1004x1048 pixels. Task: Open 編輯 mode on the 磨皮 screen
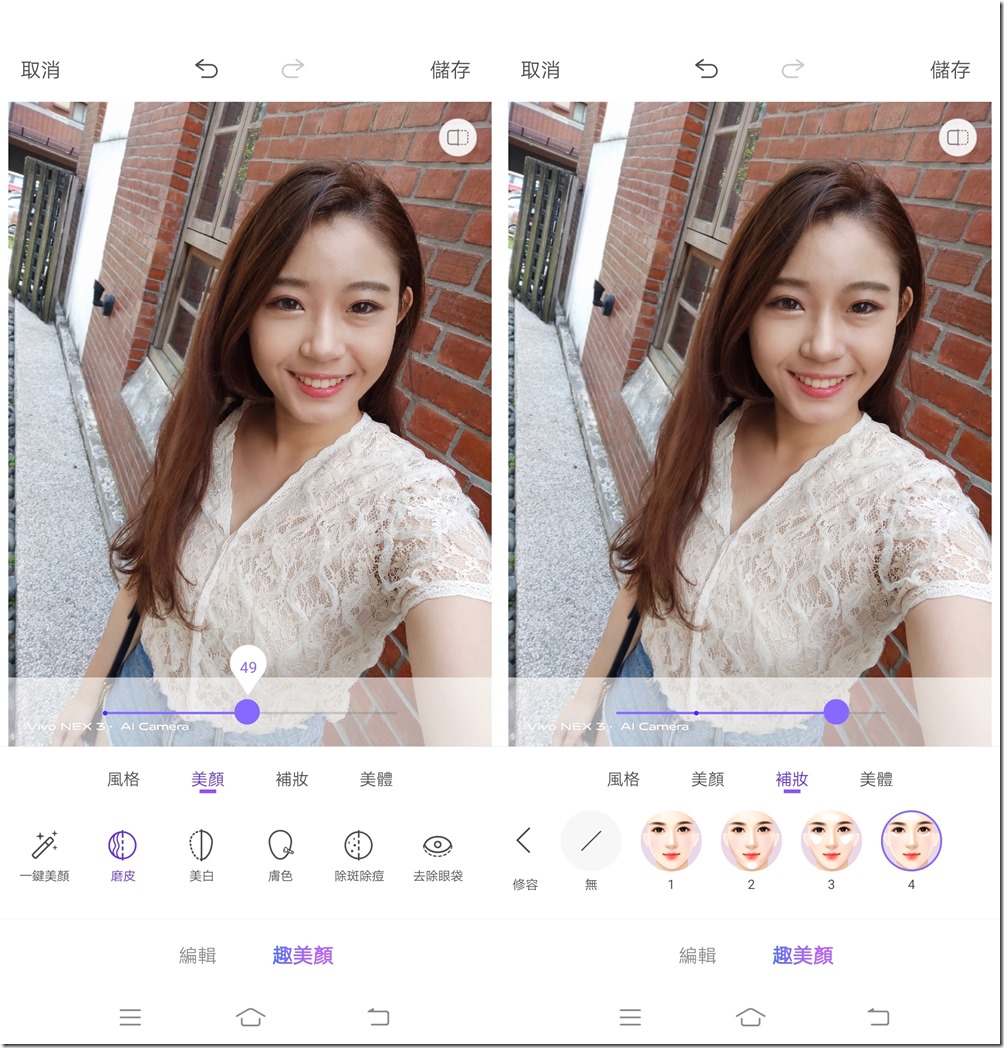tap(197, 955)
